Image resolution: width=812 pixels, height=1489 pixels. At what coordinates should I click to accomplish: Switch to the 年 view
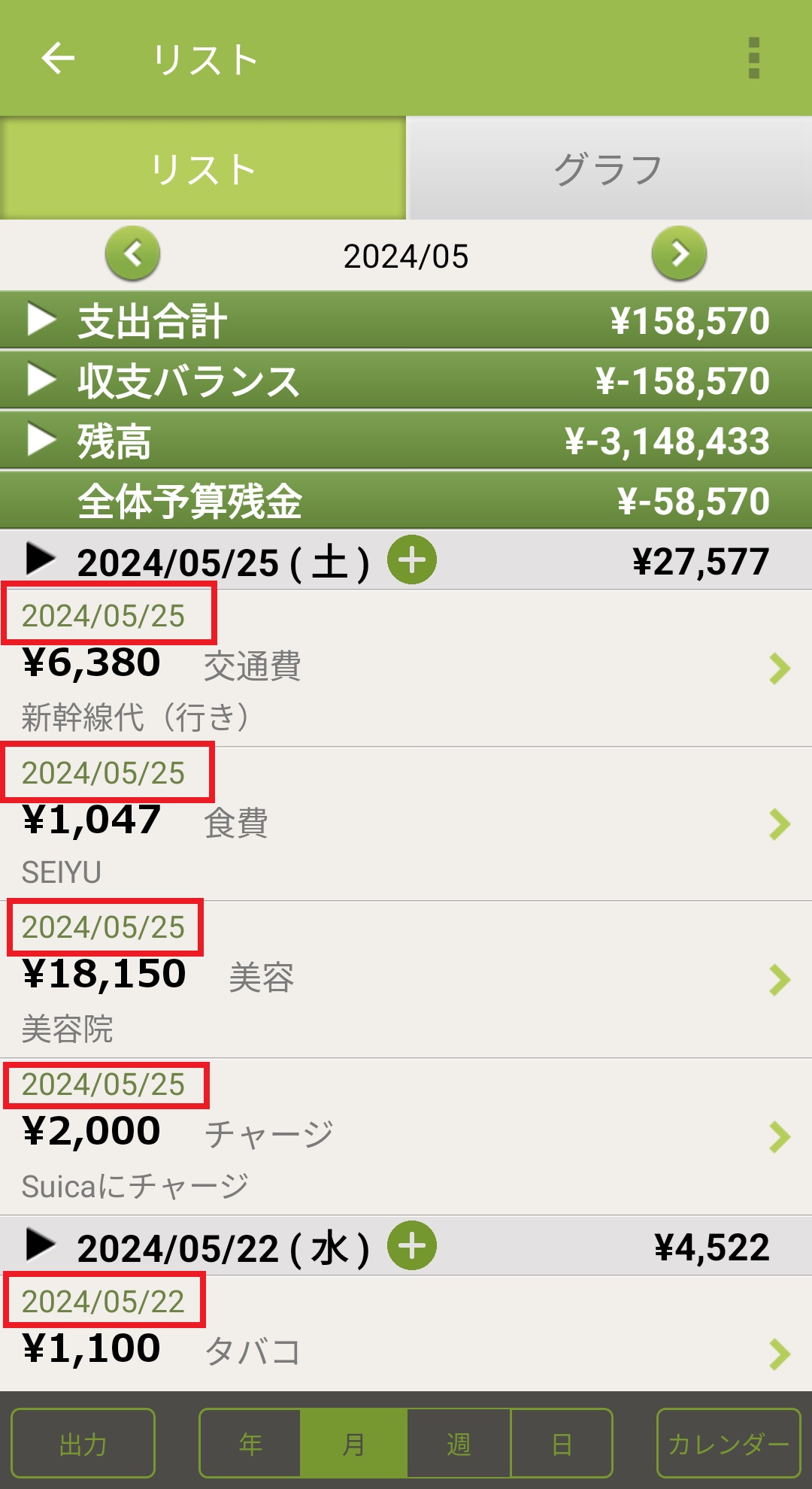click(250, 1443)
